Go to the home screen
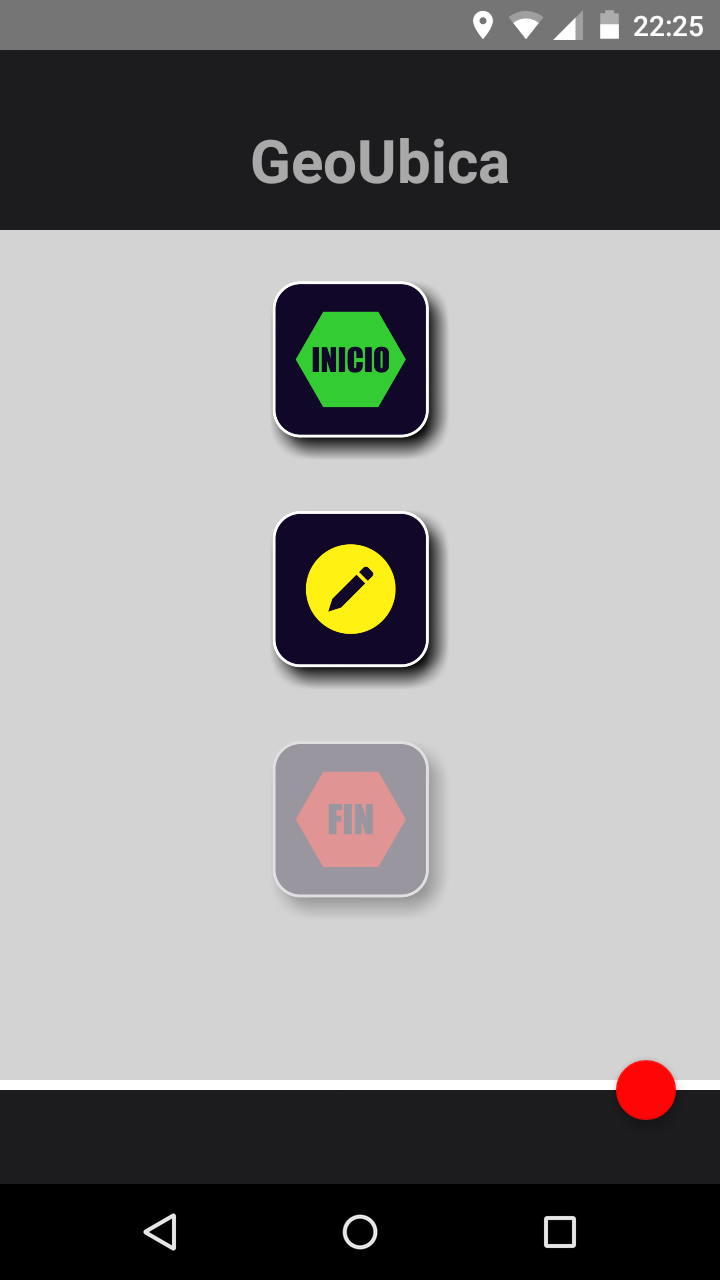720x1280 pixels. pyautogui.click(x=360, y=1232)
